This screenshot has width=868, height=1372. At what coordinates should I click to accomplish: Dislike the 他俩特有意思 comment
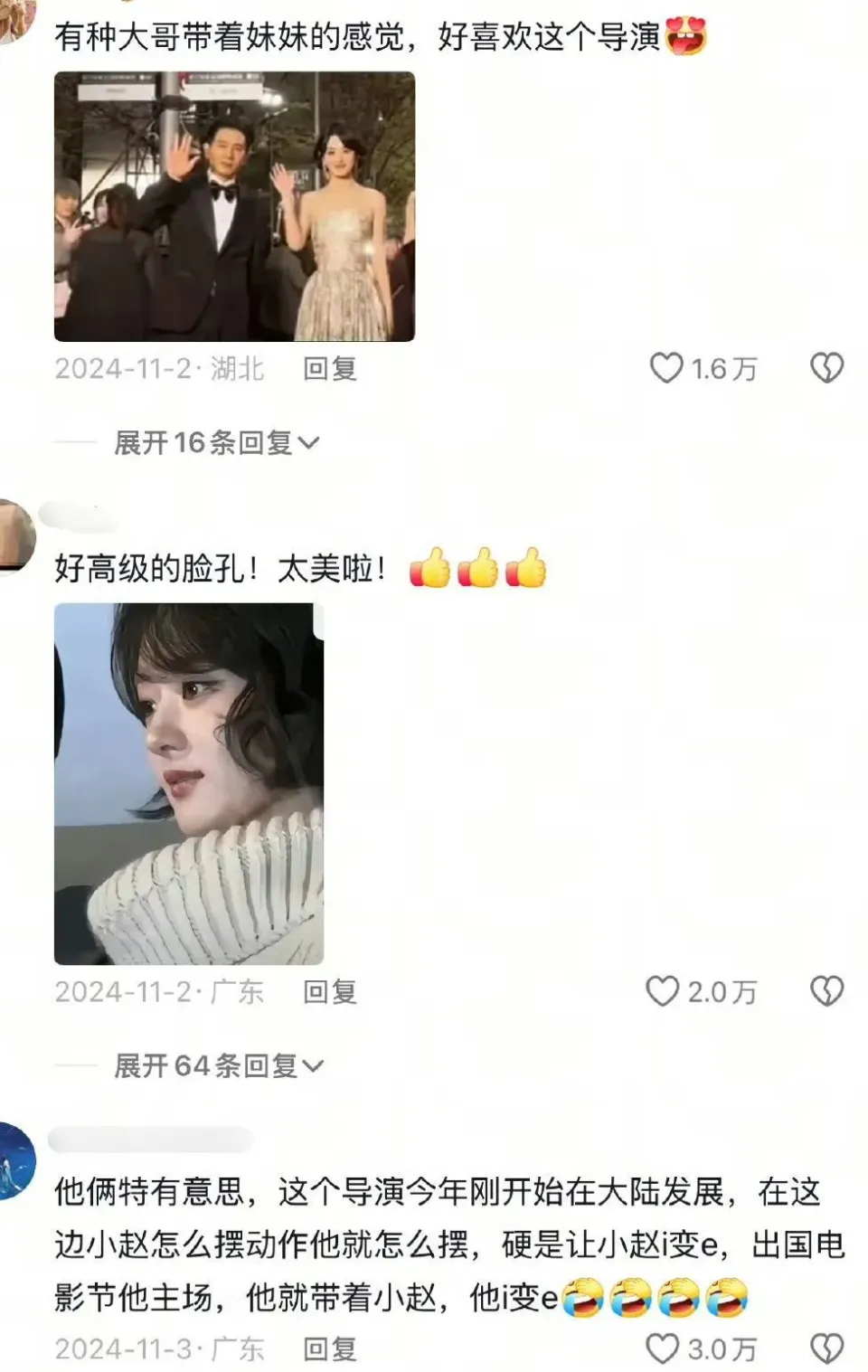coord(826,1349)
